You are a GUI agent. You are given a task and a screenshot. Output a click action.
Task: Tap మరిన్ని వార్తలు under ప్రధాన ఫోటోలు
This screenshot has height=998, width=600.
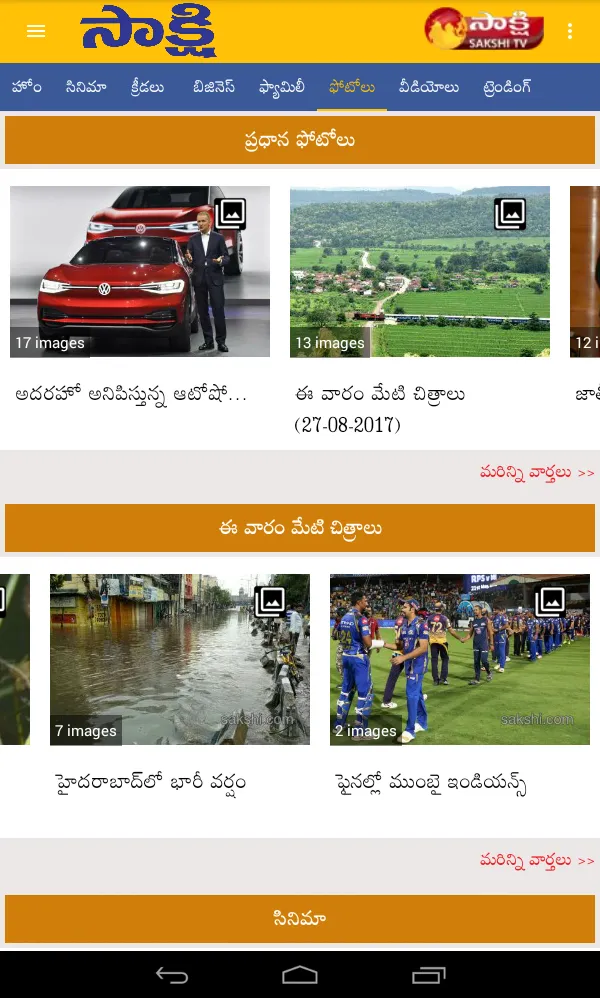tap(537, 472)
